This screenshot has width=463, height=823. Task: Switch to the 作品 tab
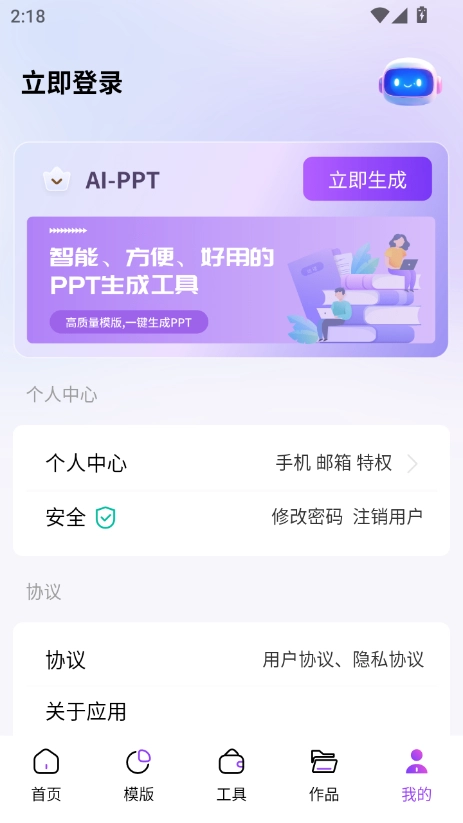click(324, 776)
